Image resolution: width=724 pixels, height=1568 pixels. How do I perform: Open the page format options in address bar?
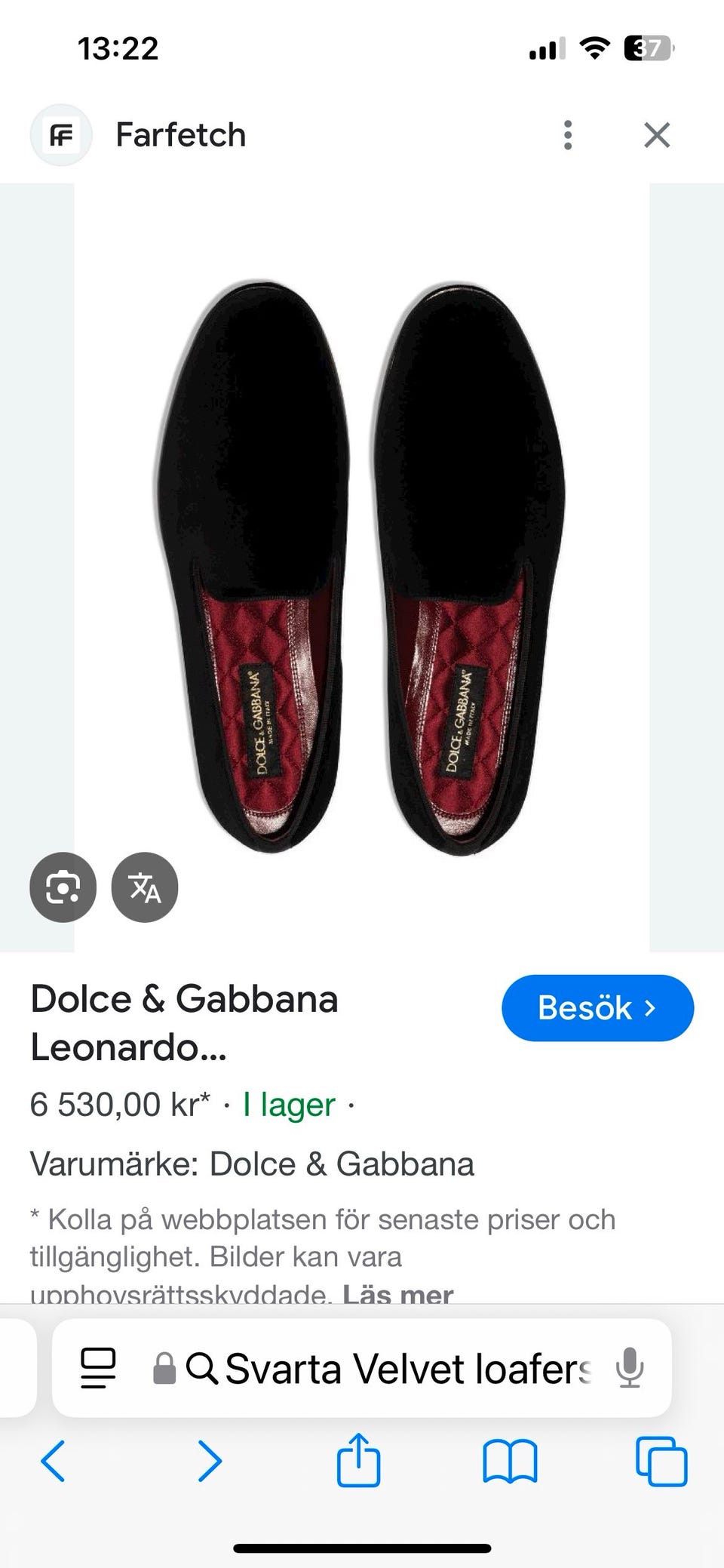pos(98,1368)
